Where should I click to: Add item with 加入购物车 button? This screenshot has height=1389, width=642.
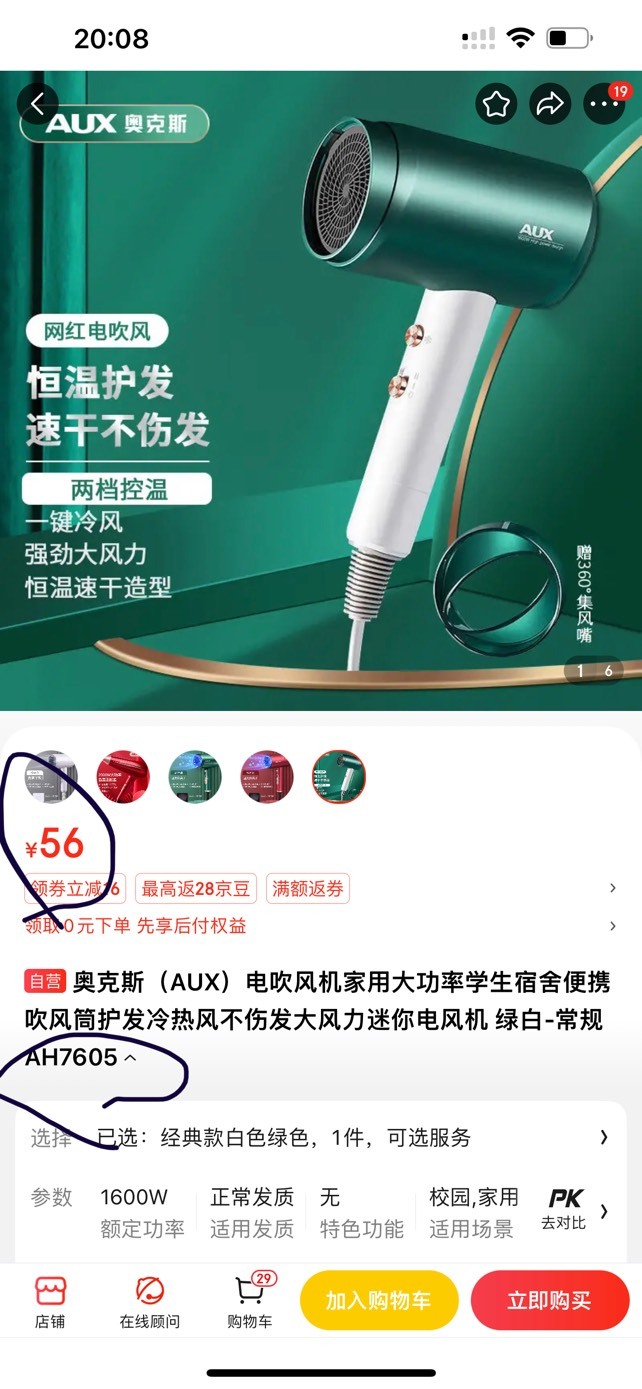pos(379,1301)
